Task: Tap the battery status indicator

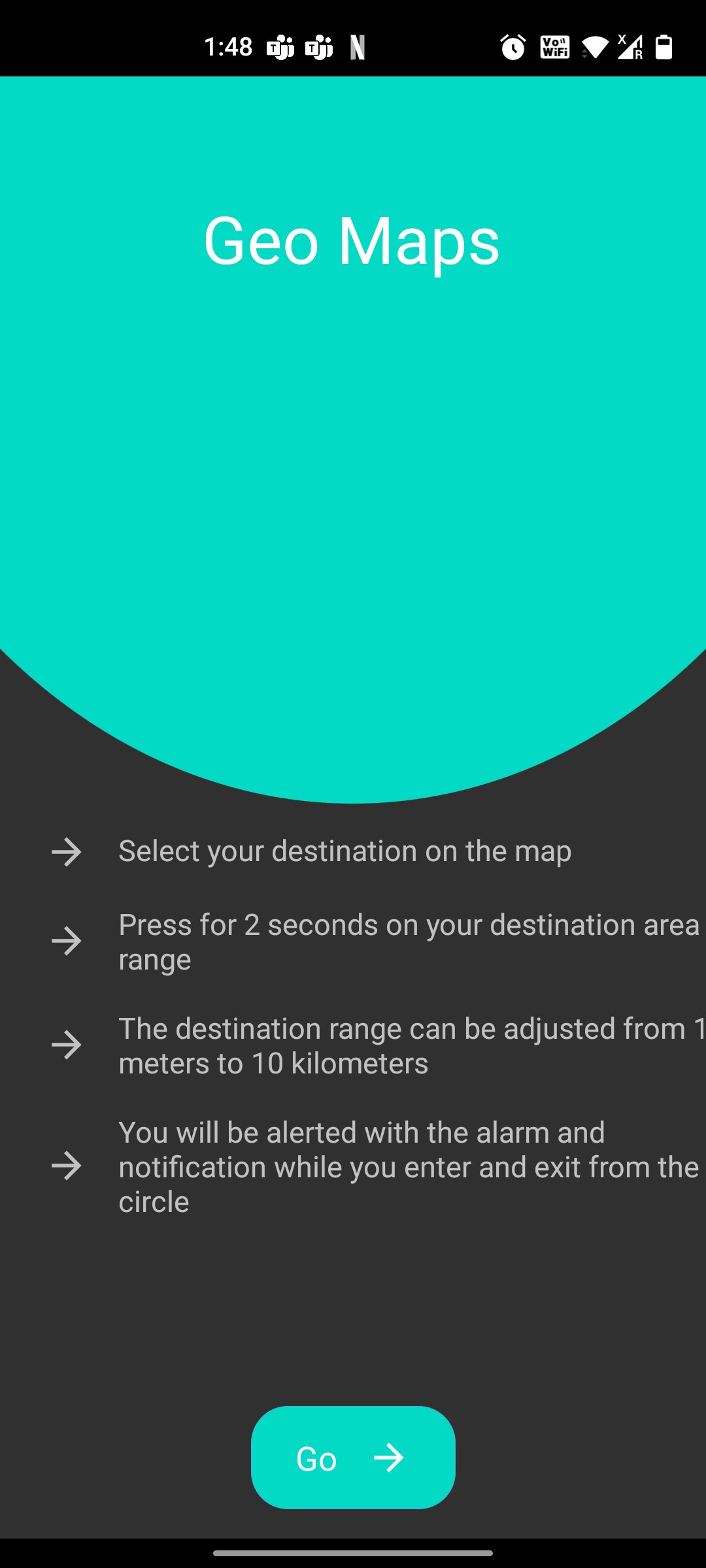Action: [x=664, y=46]
